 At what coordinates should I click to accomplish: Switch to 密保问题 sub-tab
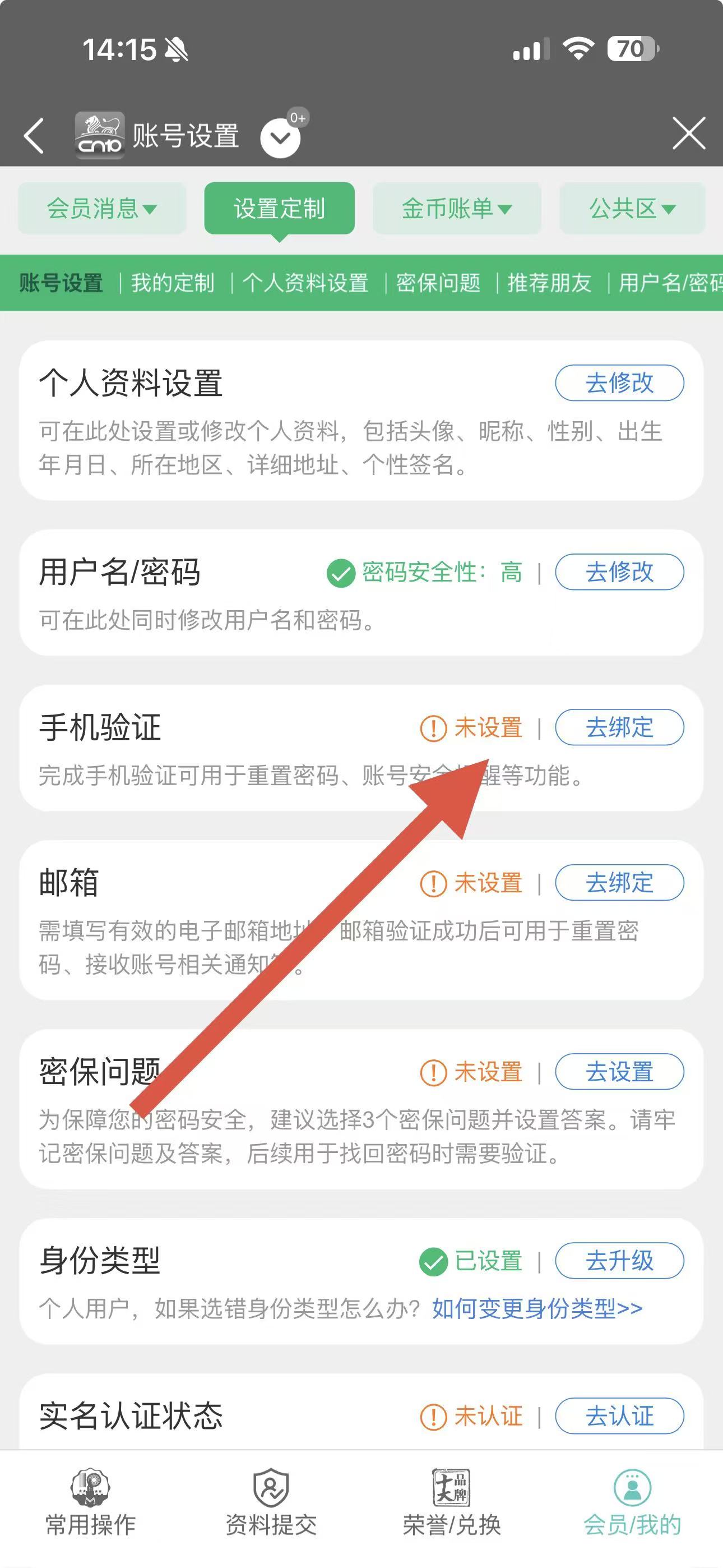[x=438, y=283]
